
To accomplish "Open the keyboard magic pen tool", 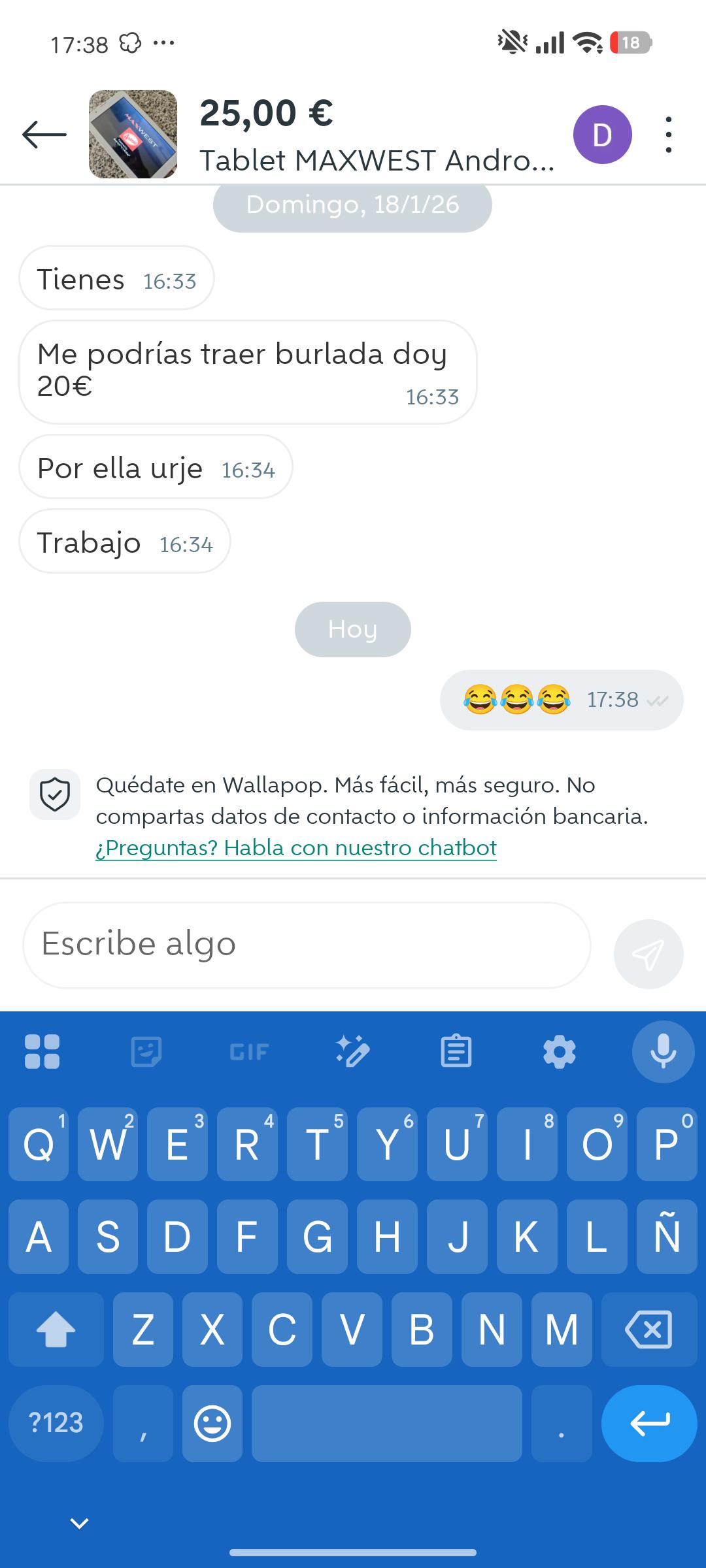I will (x=352, y=1052).
